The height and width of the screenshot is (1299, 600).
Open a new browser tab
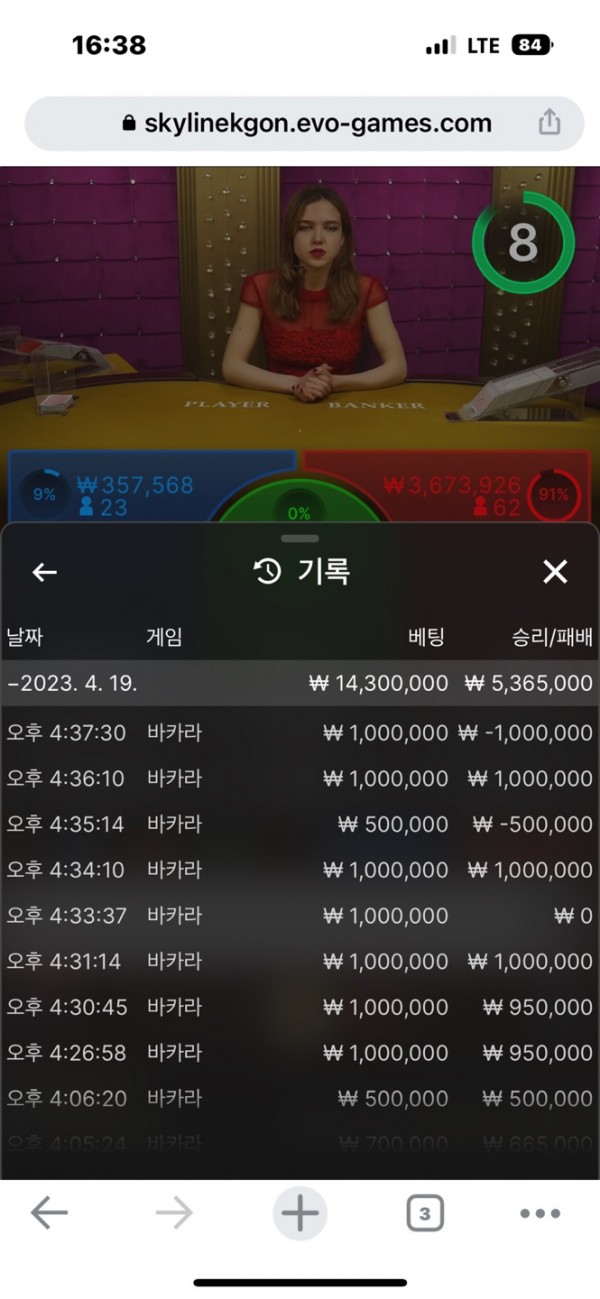click(299, 1214)
